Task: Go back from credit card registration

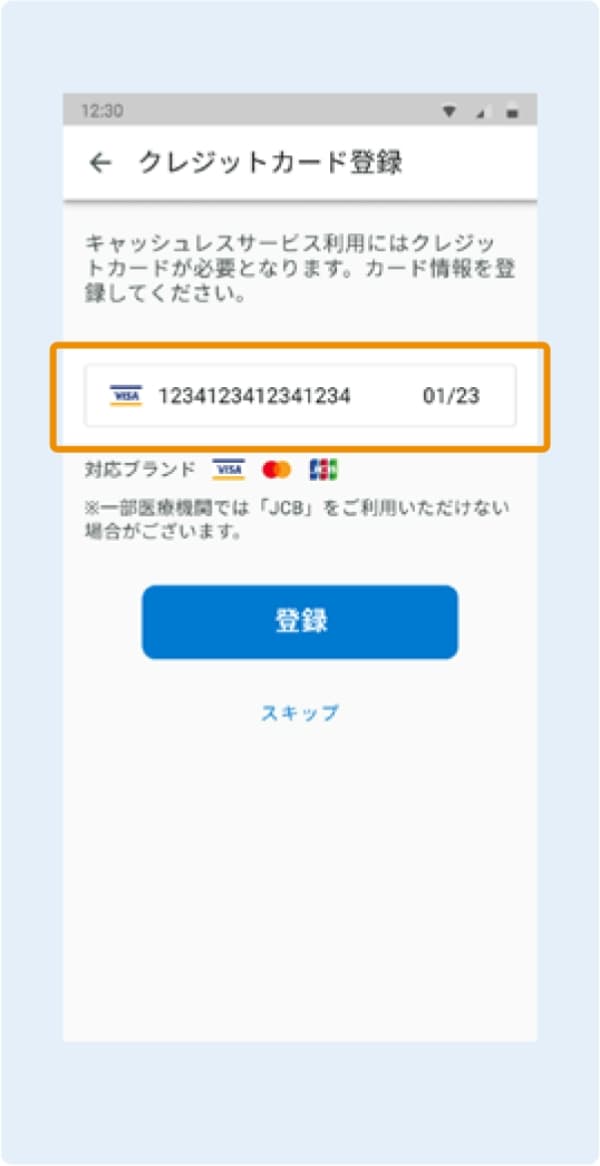Action: (x=100, y=164)
